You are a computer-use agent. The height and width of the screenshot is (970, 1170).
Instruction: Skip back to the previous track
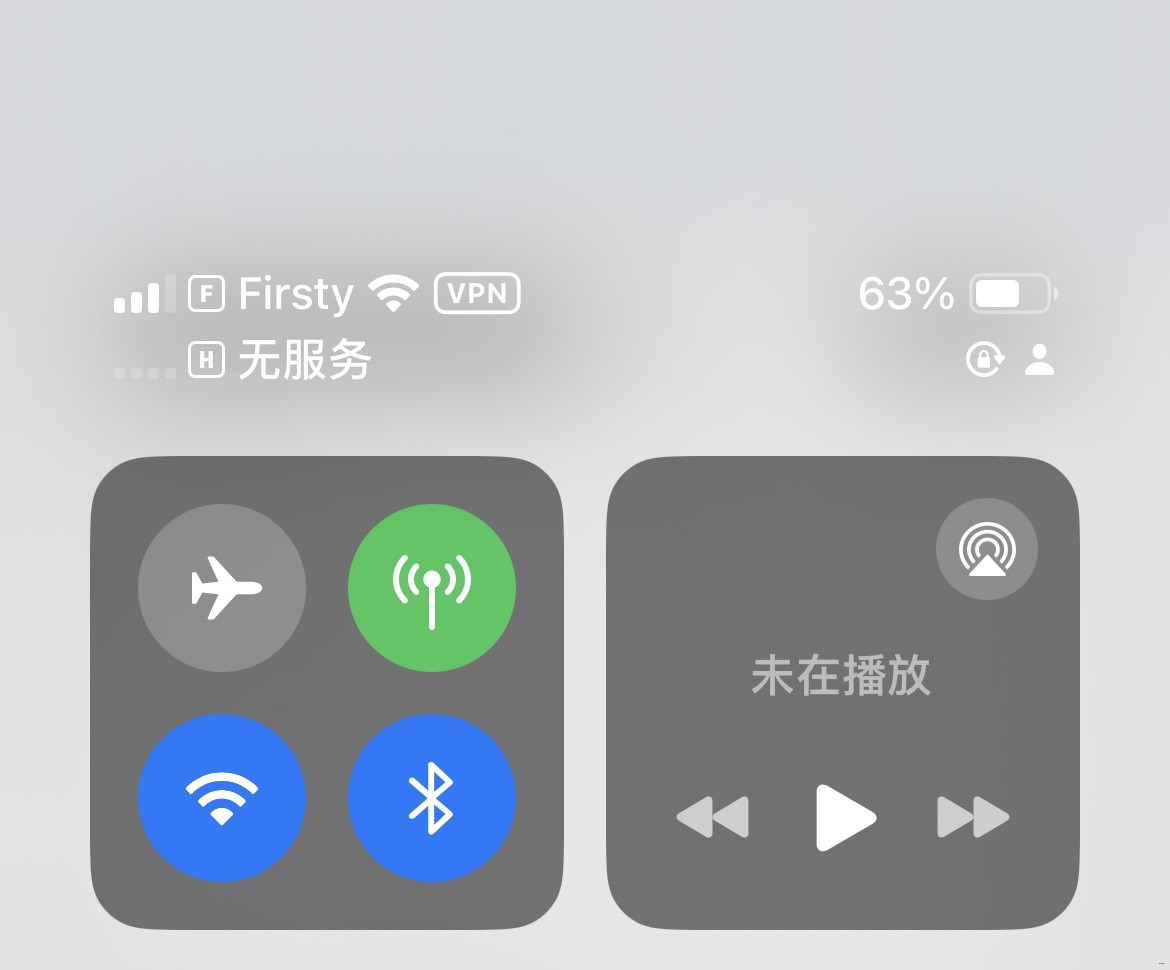tap(712, 817)
